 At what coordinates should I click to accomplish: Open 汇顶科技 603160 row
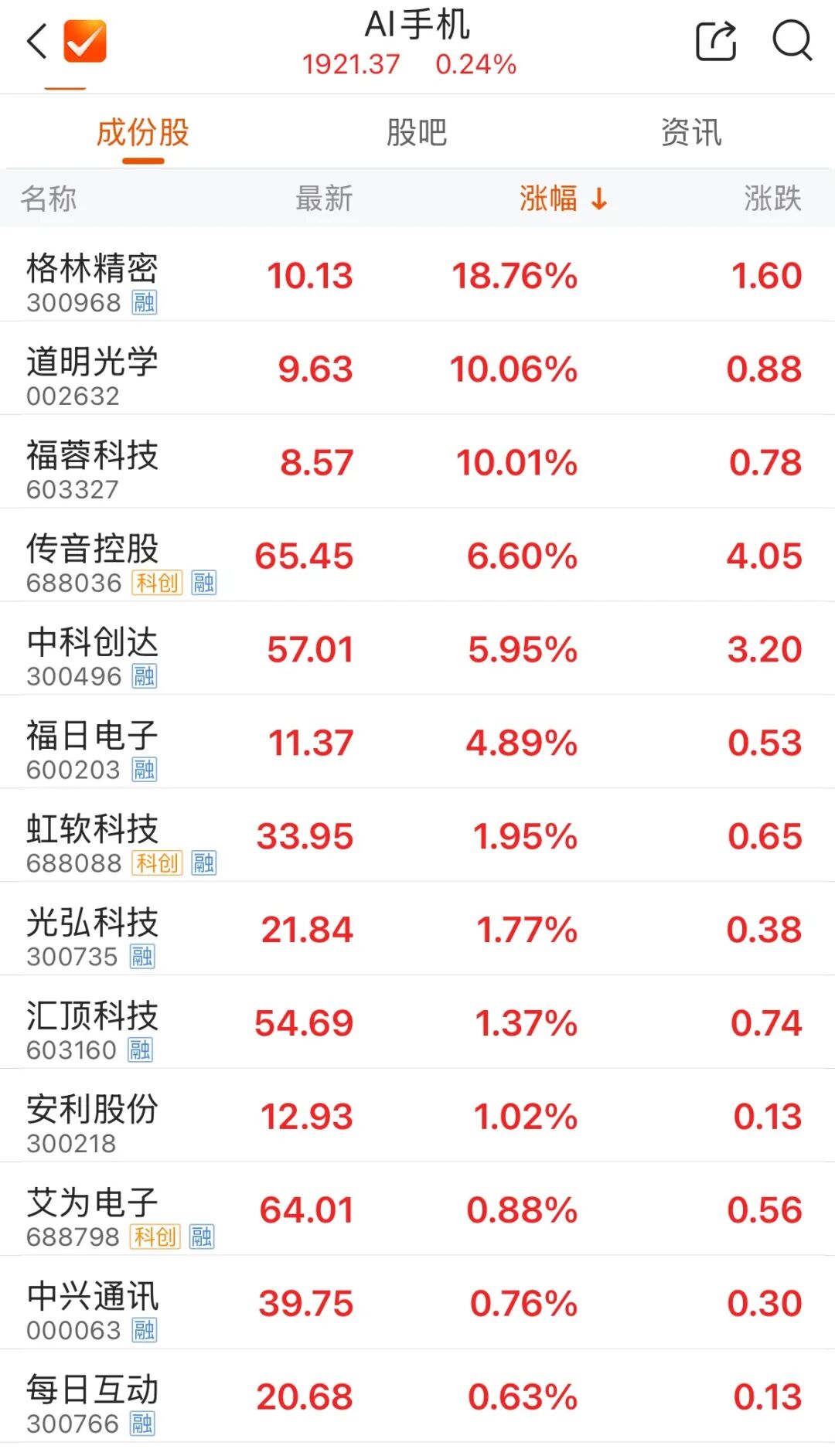[417, 1022]
